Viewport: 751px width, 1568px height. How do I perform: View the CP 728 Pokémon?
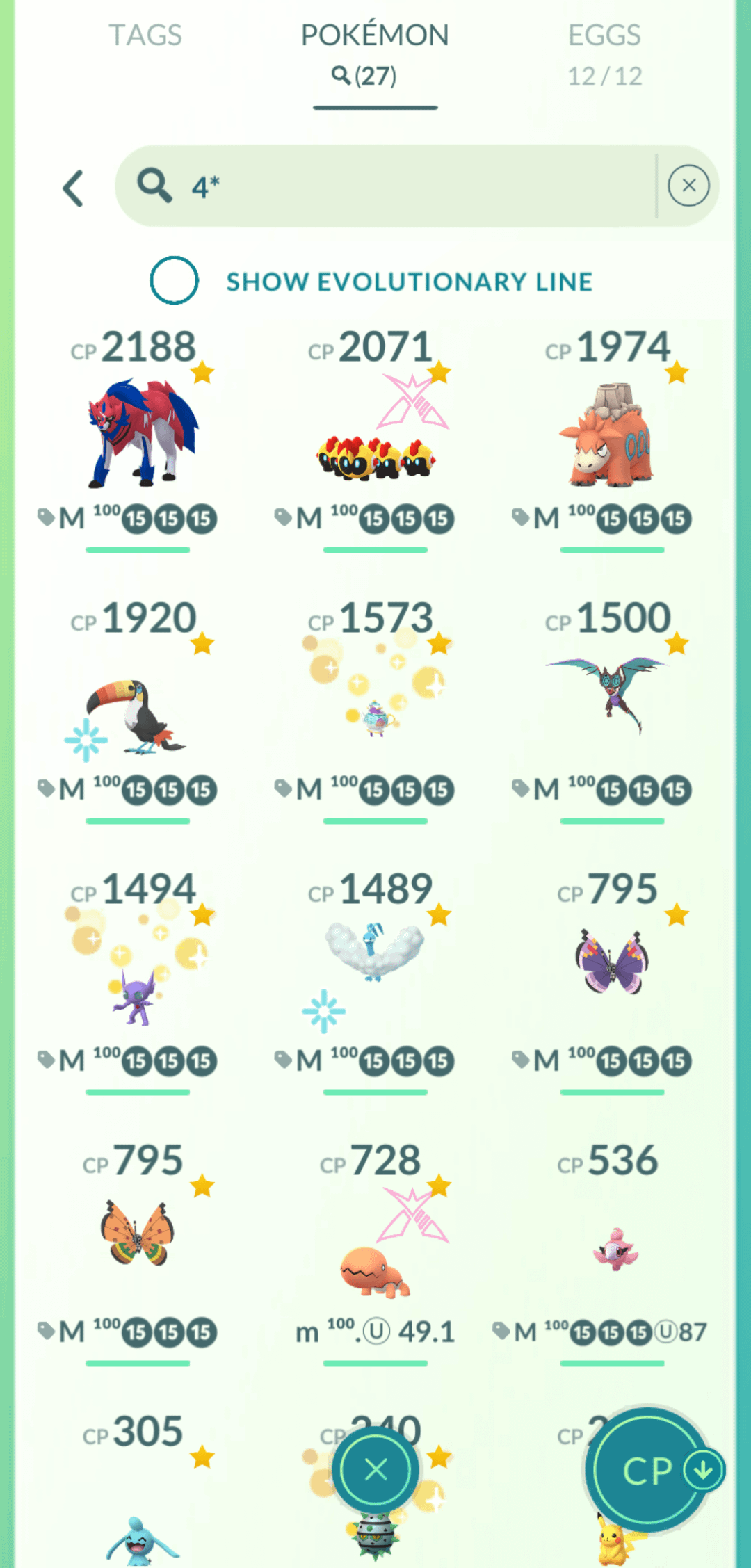coord(375,1252)
